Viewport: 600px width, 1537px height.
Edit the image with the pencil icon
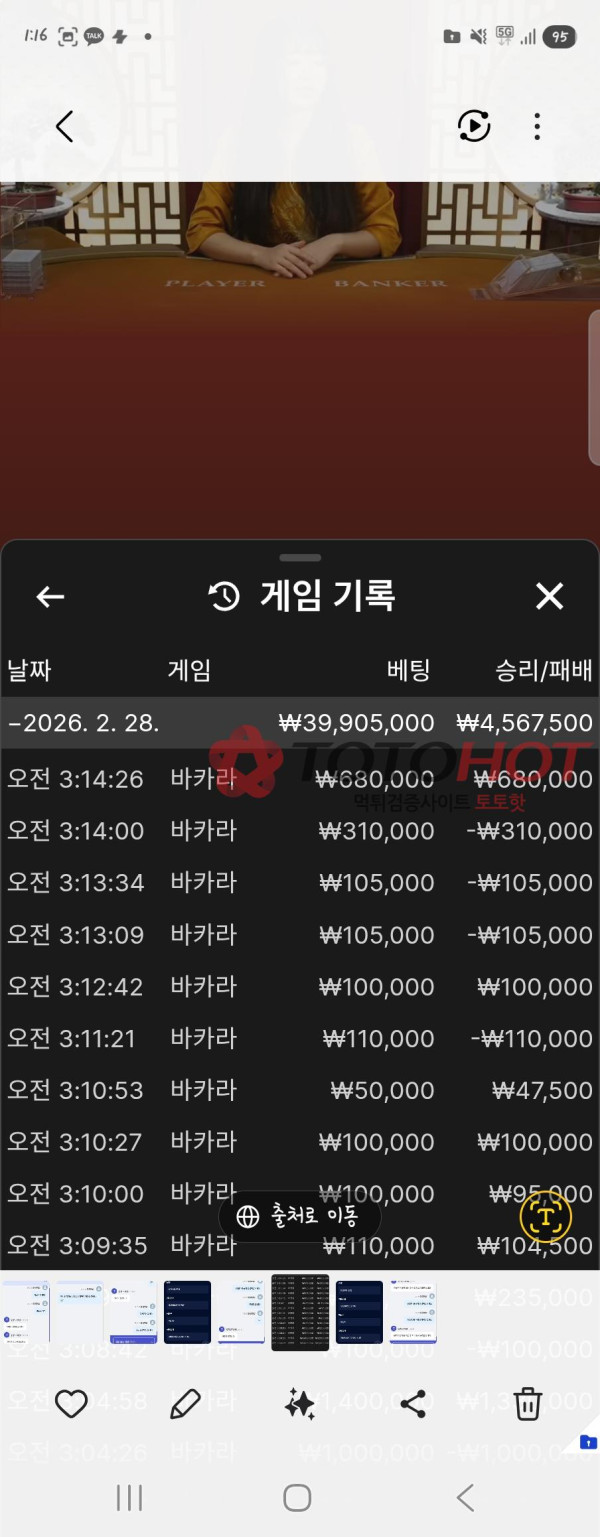pos(185,1404)
